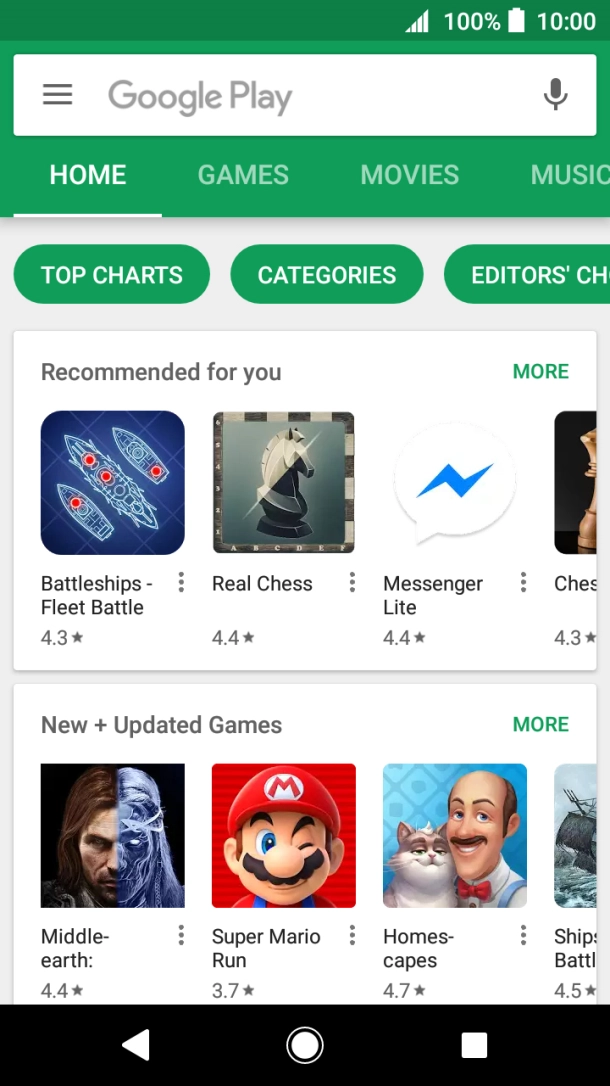The image size is (610, 1086).
Task: Open the Top Charts chip
Action: 111,274
